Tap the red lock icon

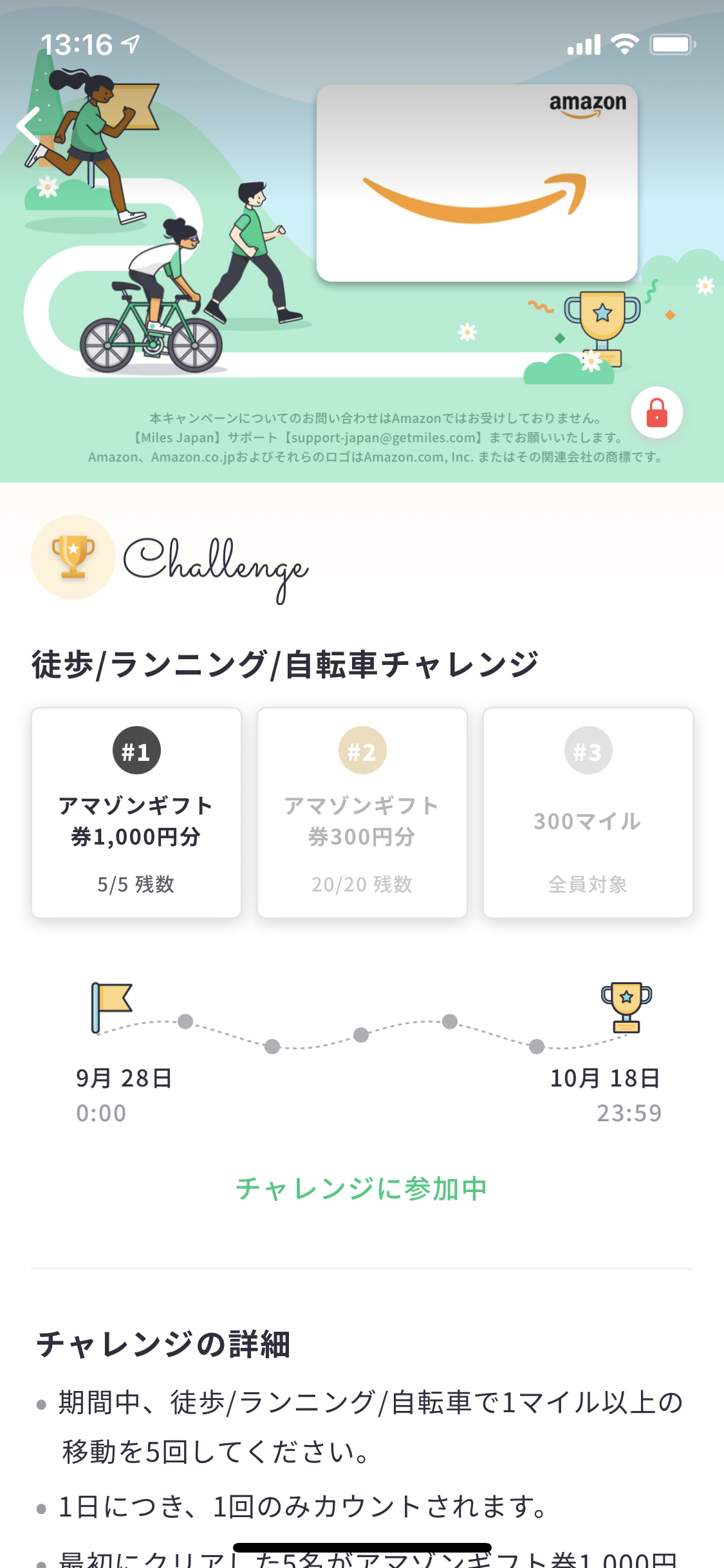656,413
